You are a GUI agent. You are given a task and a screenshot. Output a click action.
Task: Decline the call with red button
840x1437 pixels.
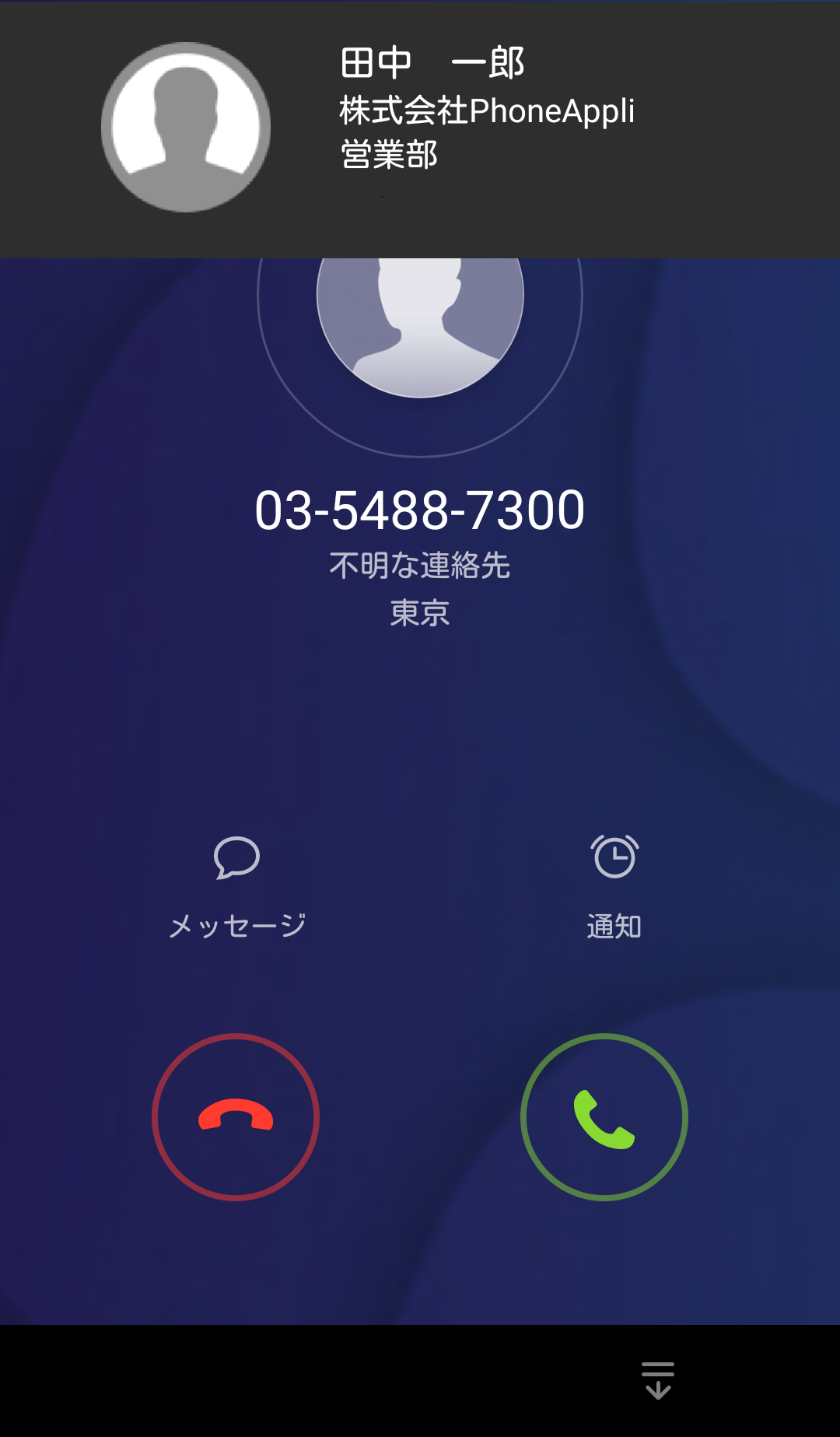coord(236,1117)
